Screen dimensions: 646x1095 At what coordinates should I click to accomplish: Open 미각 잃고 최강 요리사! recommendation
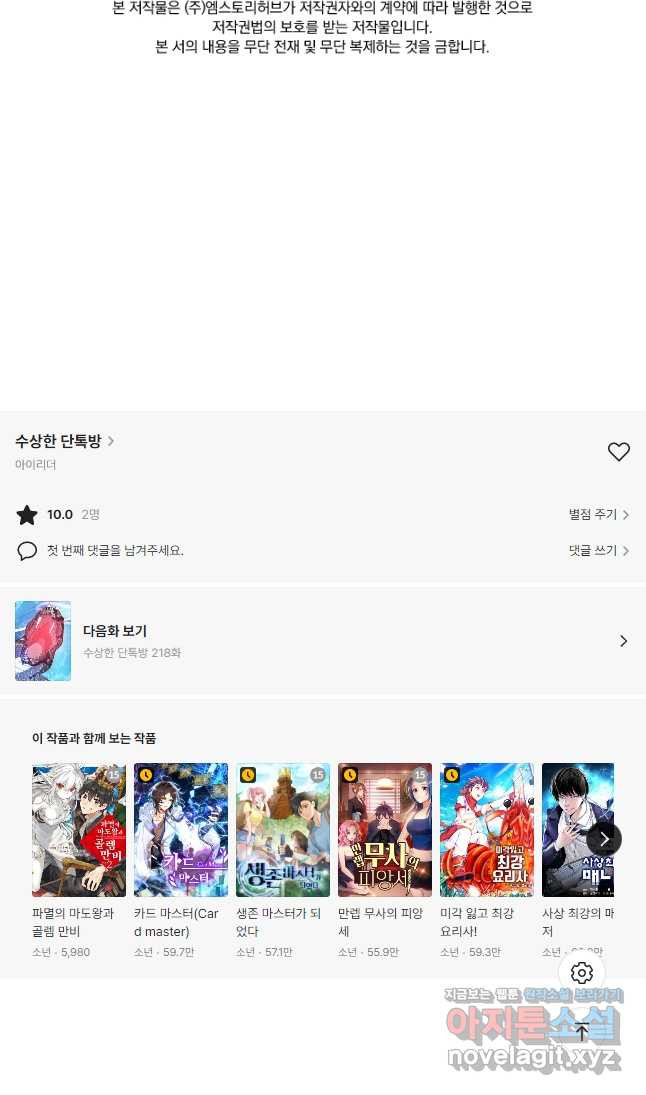click(487, 830)
